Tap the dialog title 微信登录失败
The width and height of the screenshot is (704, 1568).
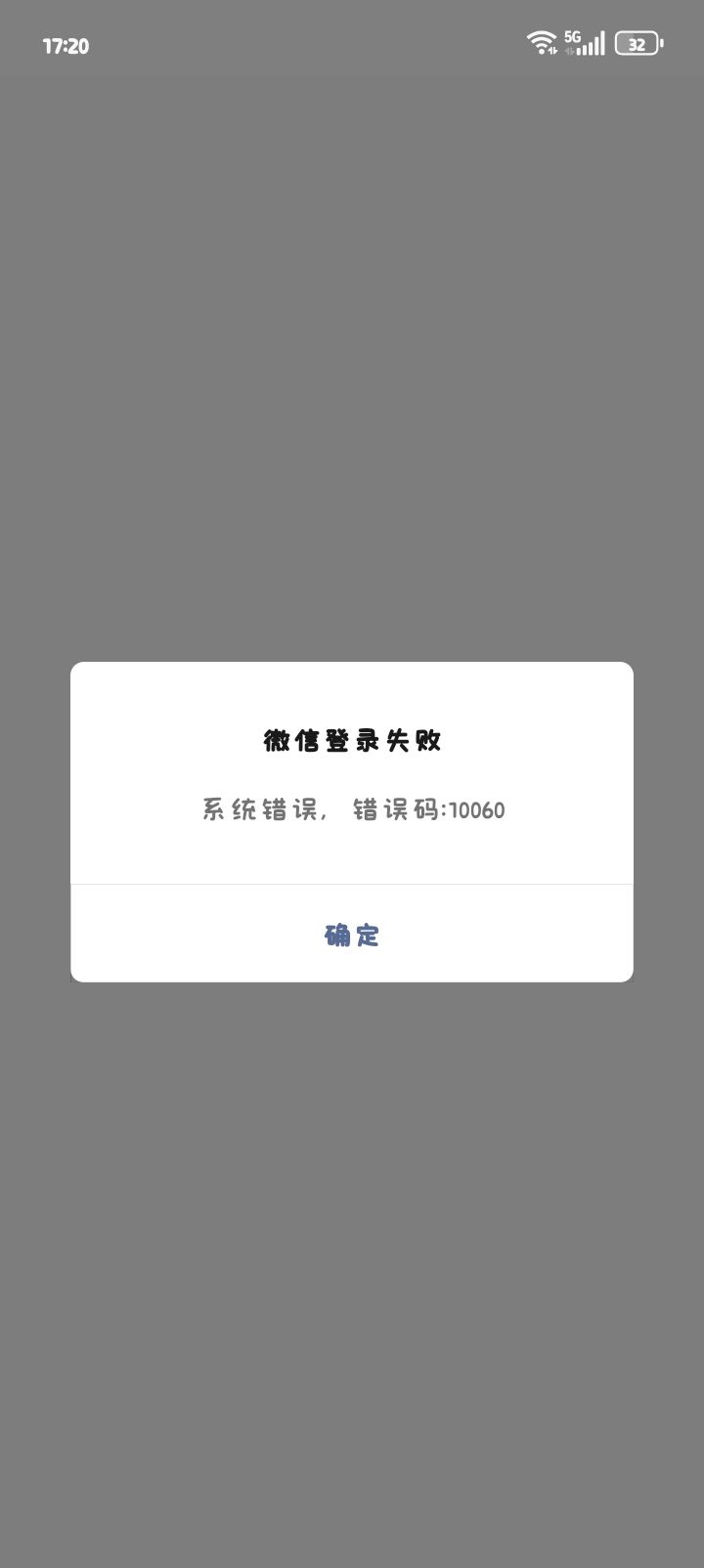(x=352, y=740)
